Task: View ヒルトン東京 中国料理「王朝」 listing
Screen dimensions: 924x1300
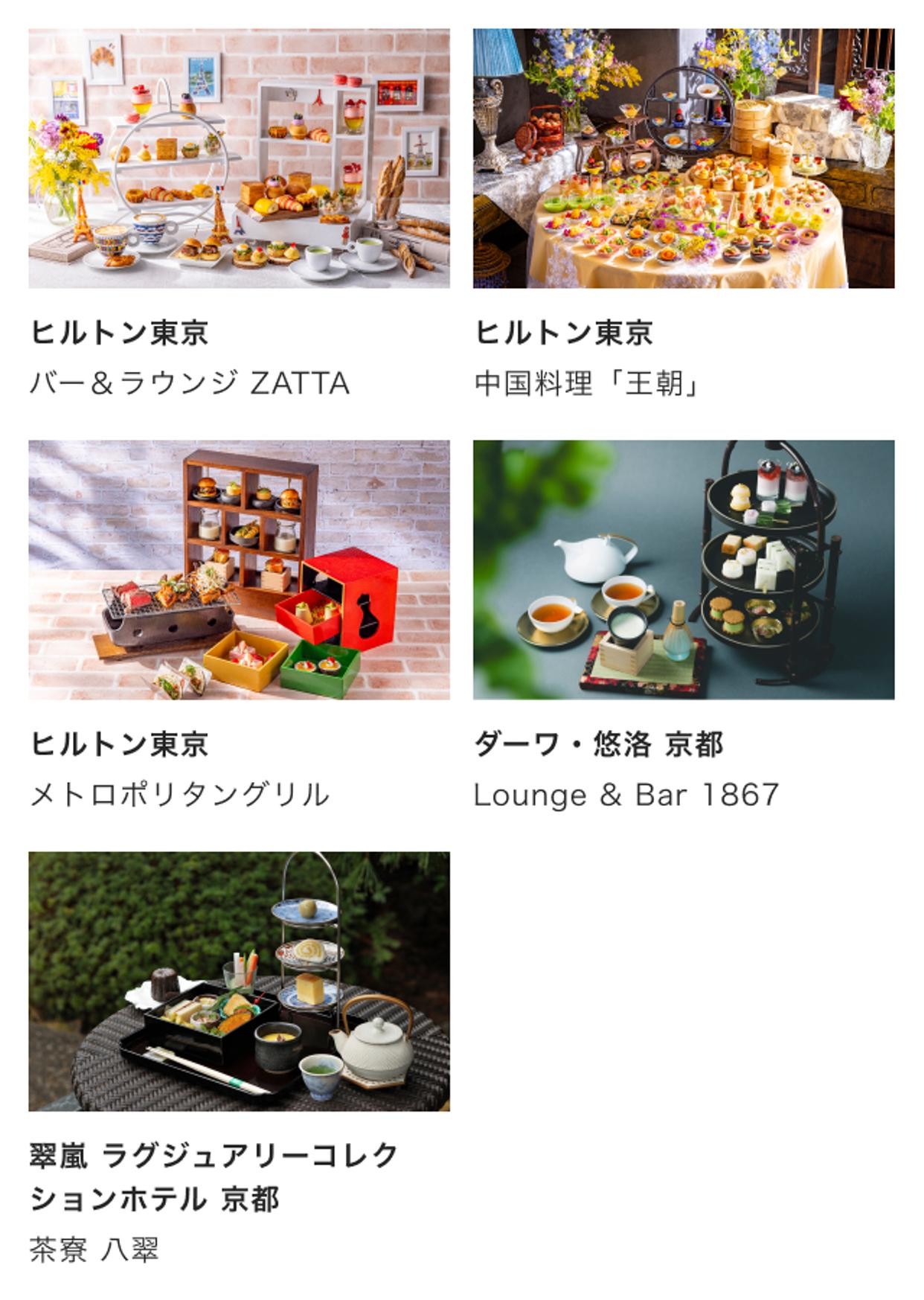Action: (683, 159)
